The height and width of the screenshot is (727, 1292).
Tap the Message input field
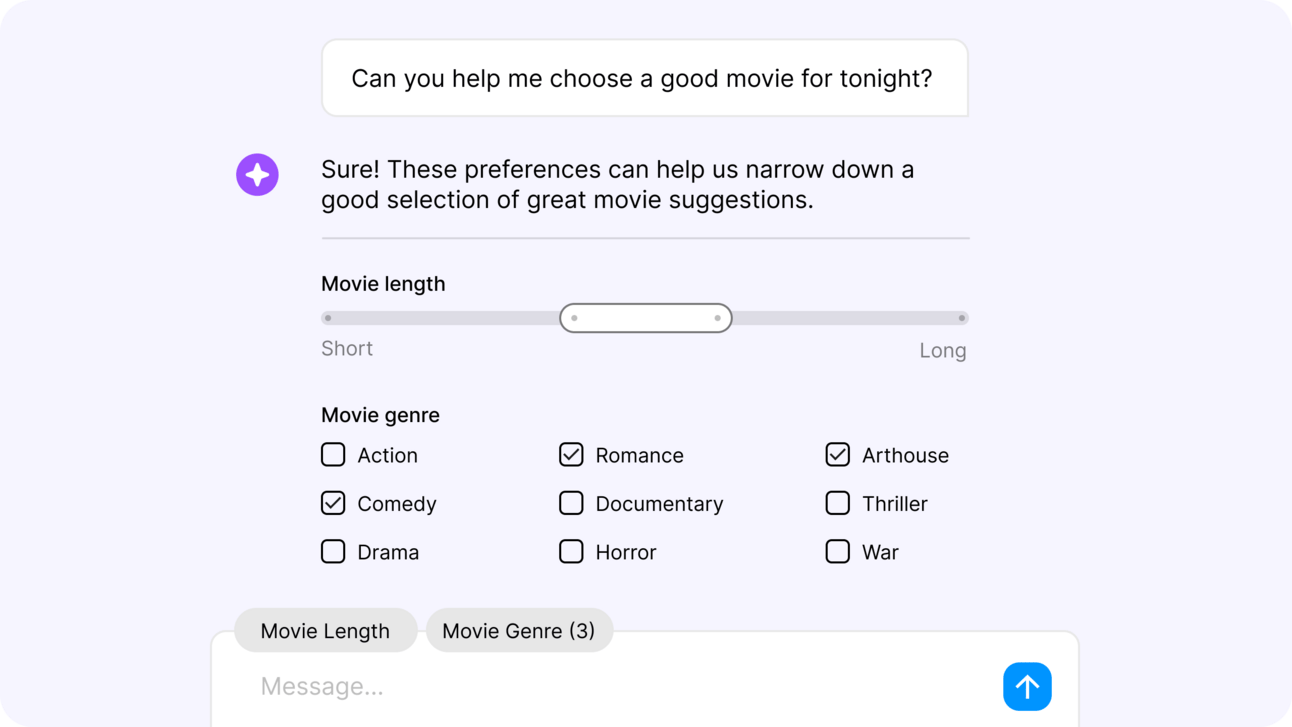click(x=600, y=687)
